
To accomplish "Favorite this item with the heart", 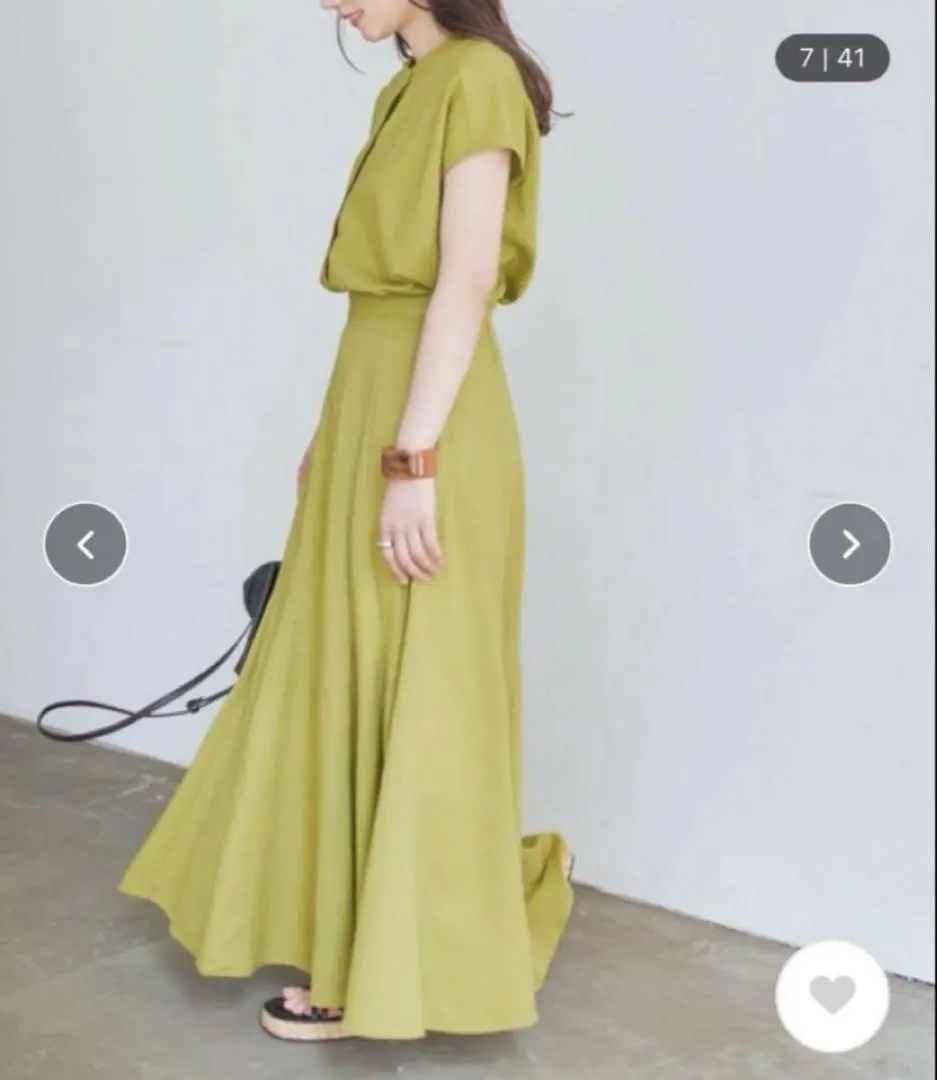I will coord(832,996).
